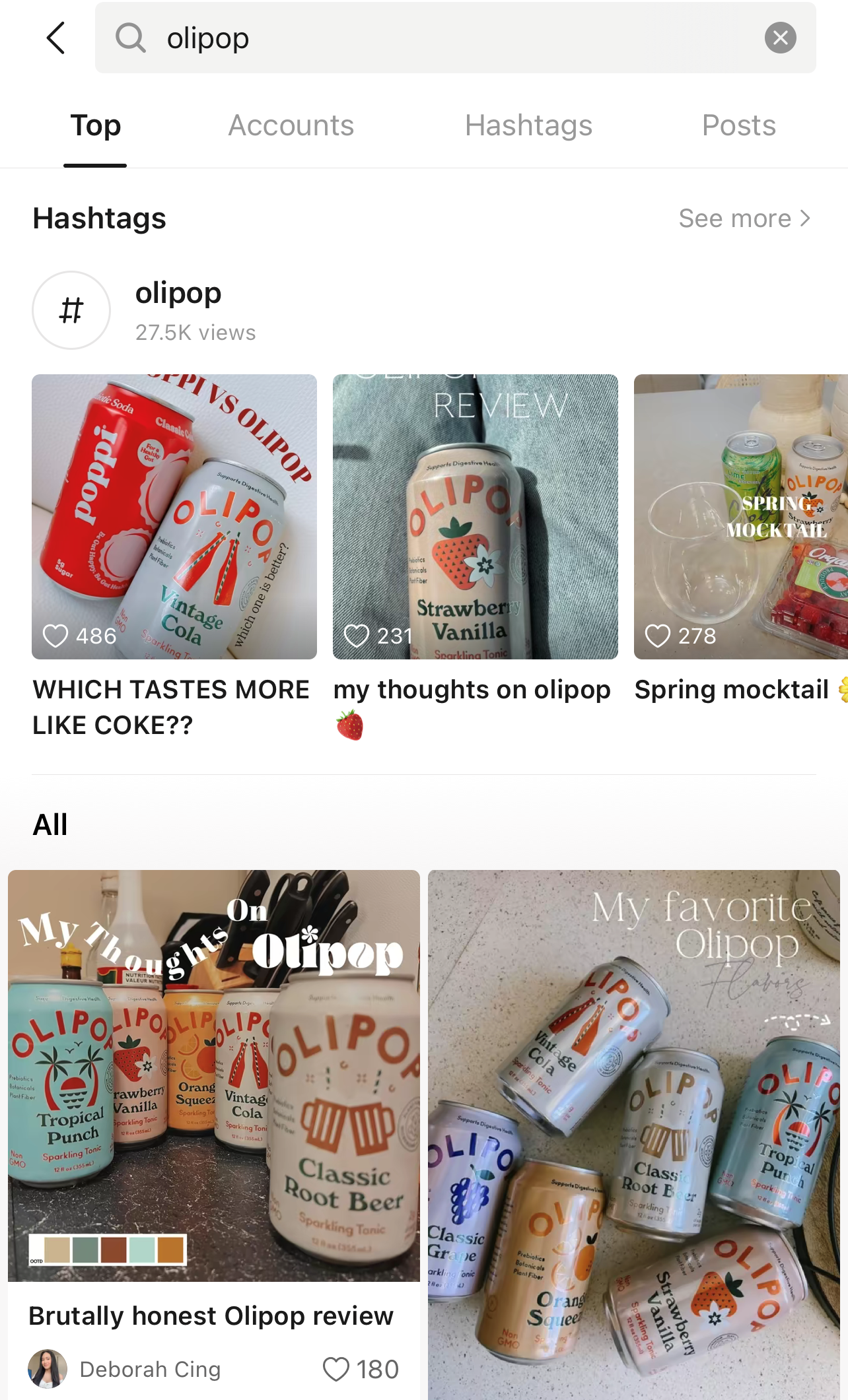Open the "WHICH TASTES MORE LIKE COKE??" post

(x=174, y=516)
